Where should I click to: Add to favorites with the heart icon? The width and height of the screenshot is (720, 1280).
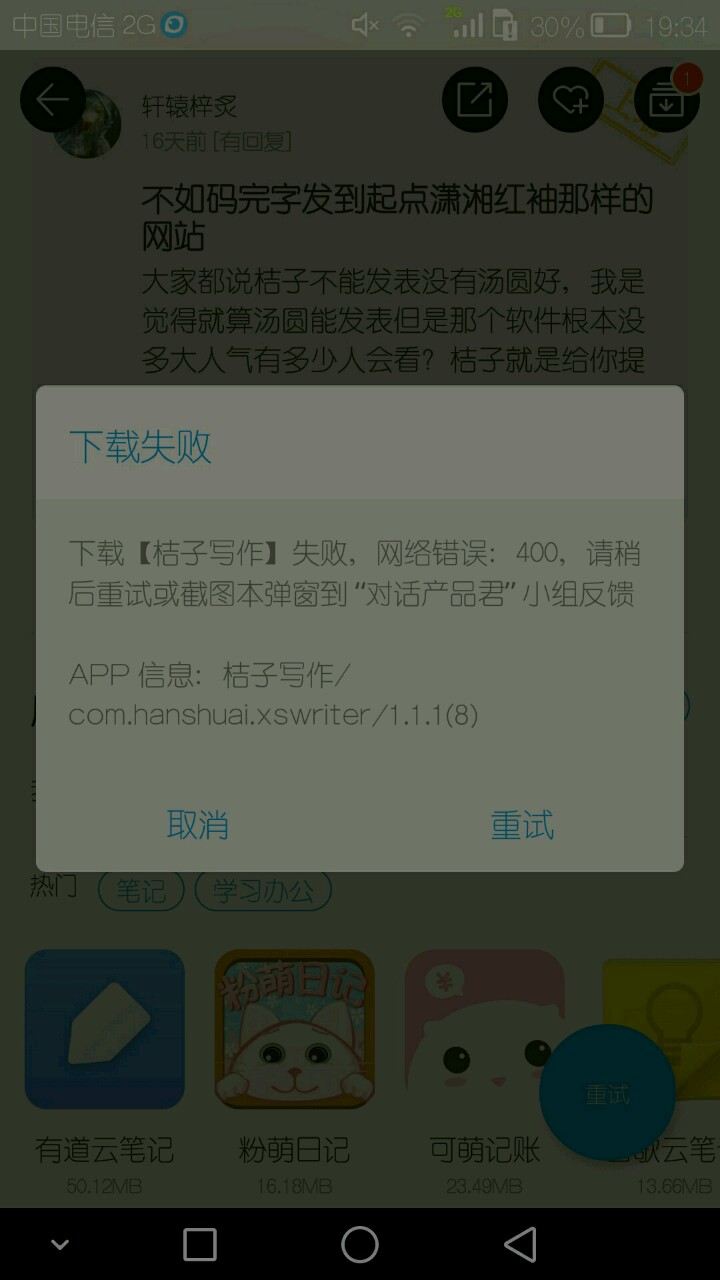571,100
